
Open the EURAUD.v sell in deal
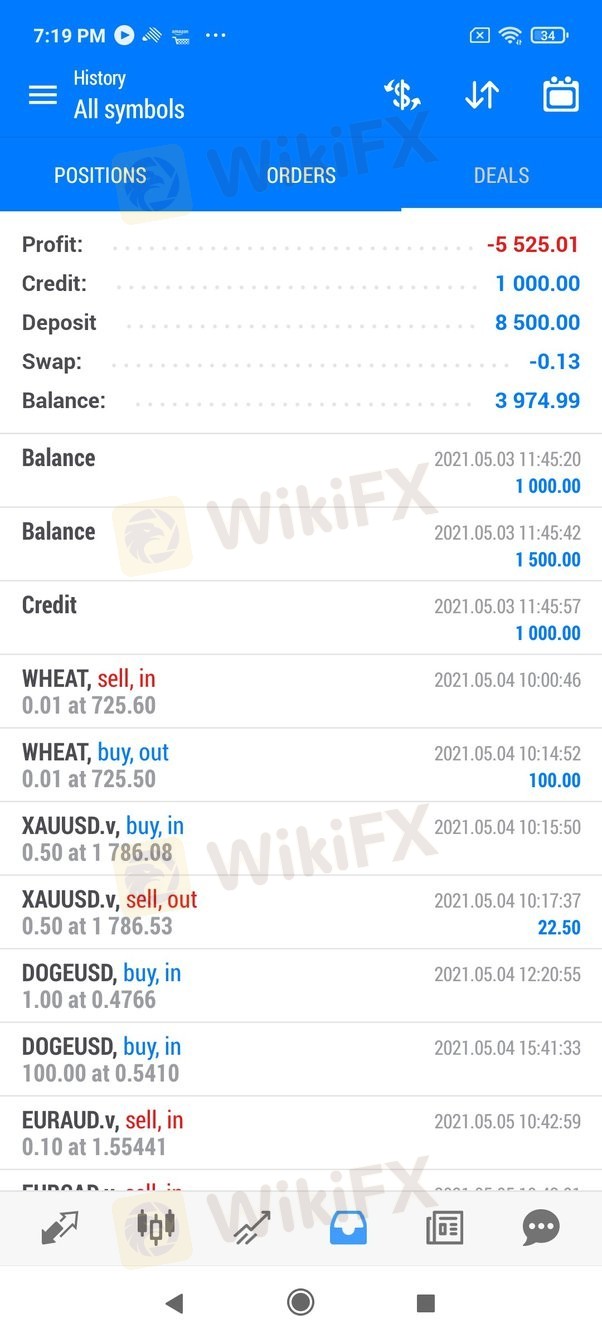point(301,1133)
